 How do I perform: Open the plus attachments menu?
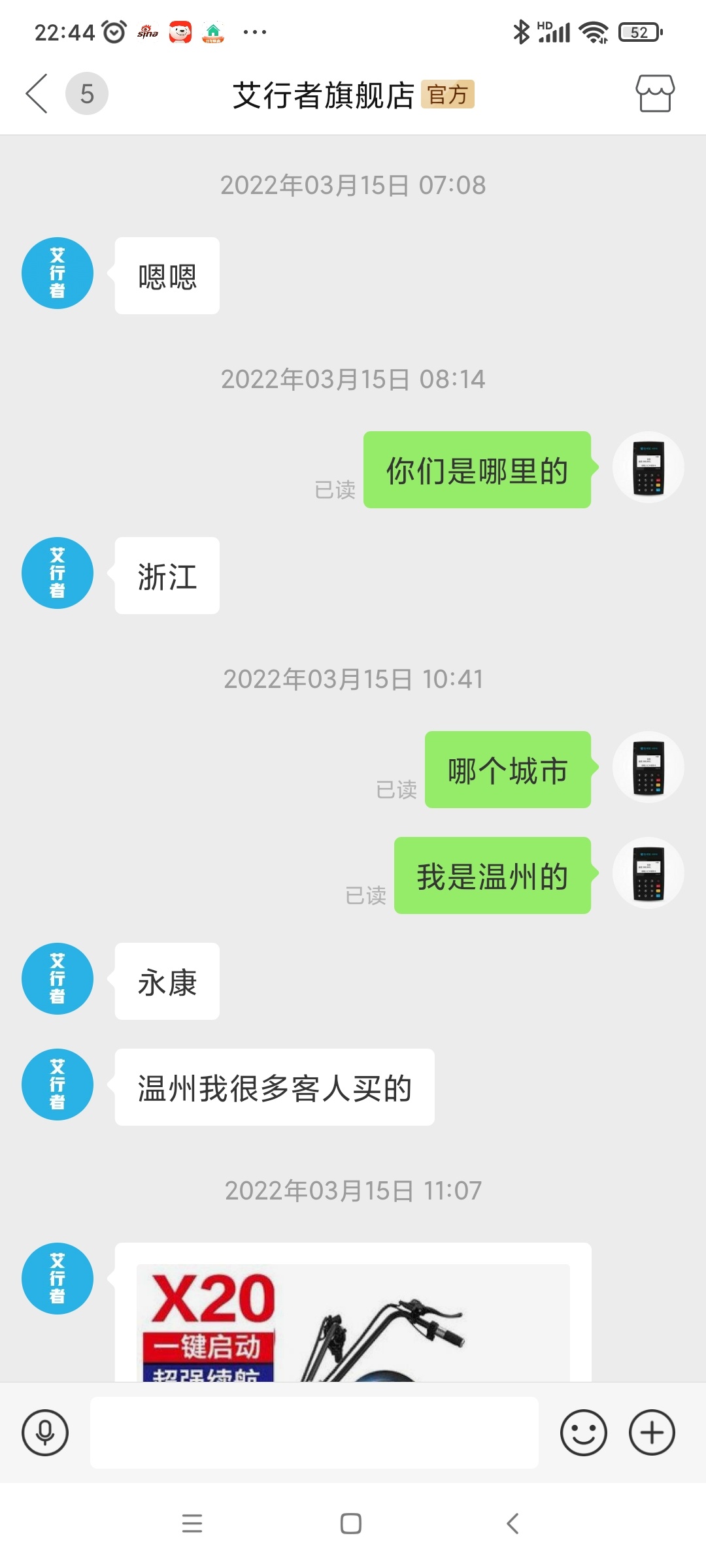point(652,1433)
